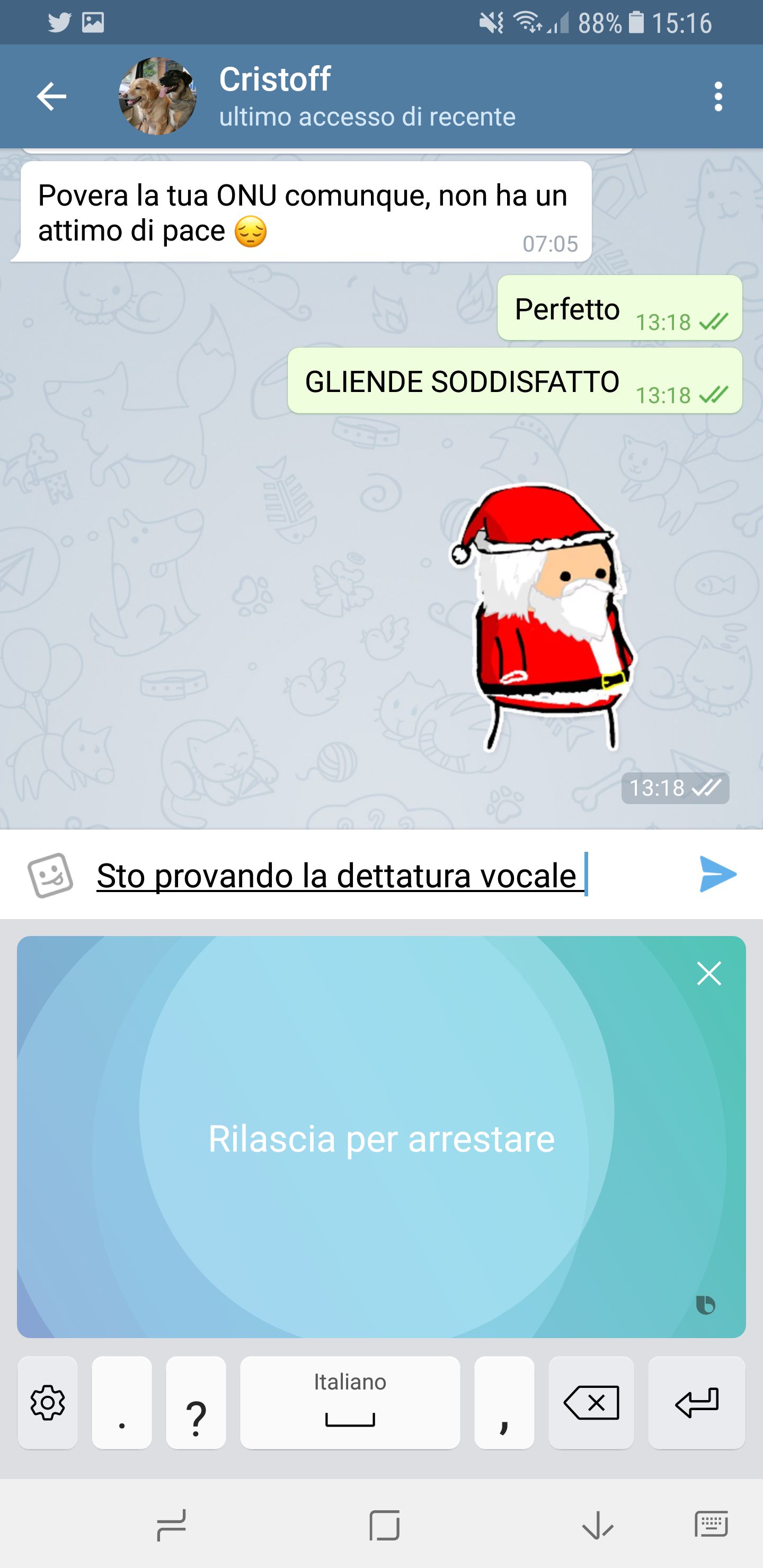Screen dimensions: 763x1568
Task: Tap the Italiano space bar
Action: click(350, 1402)
